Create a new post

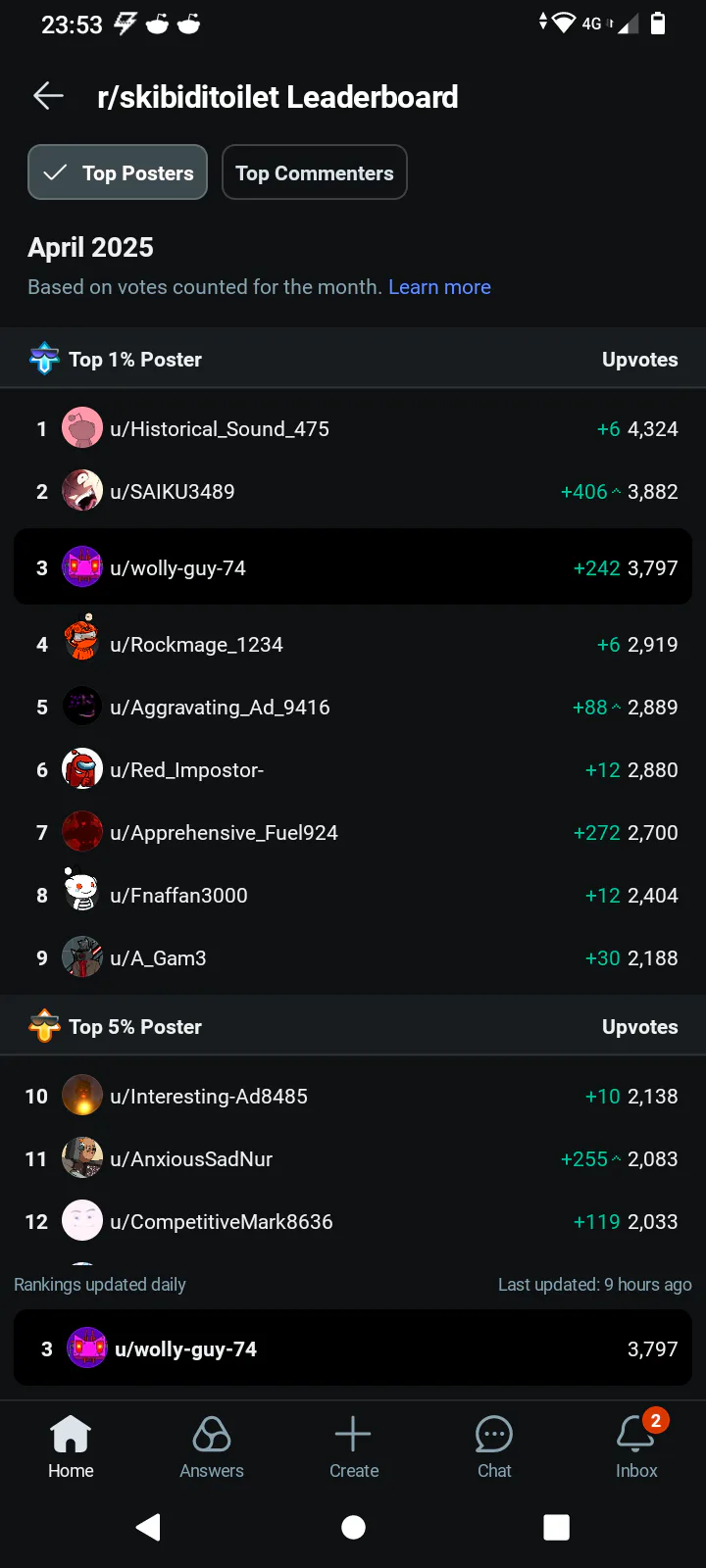tap(353, 1446)
